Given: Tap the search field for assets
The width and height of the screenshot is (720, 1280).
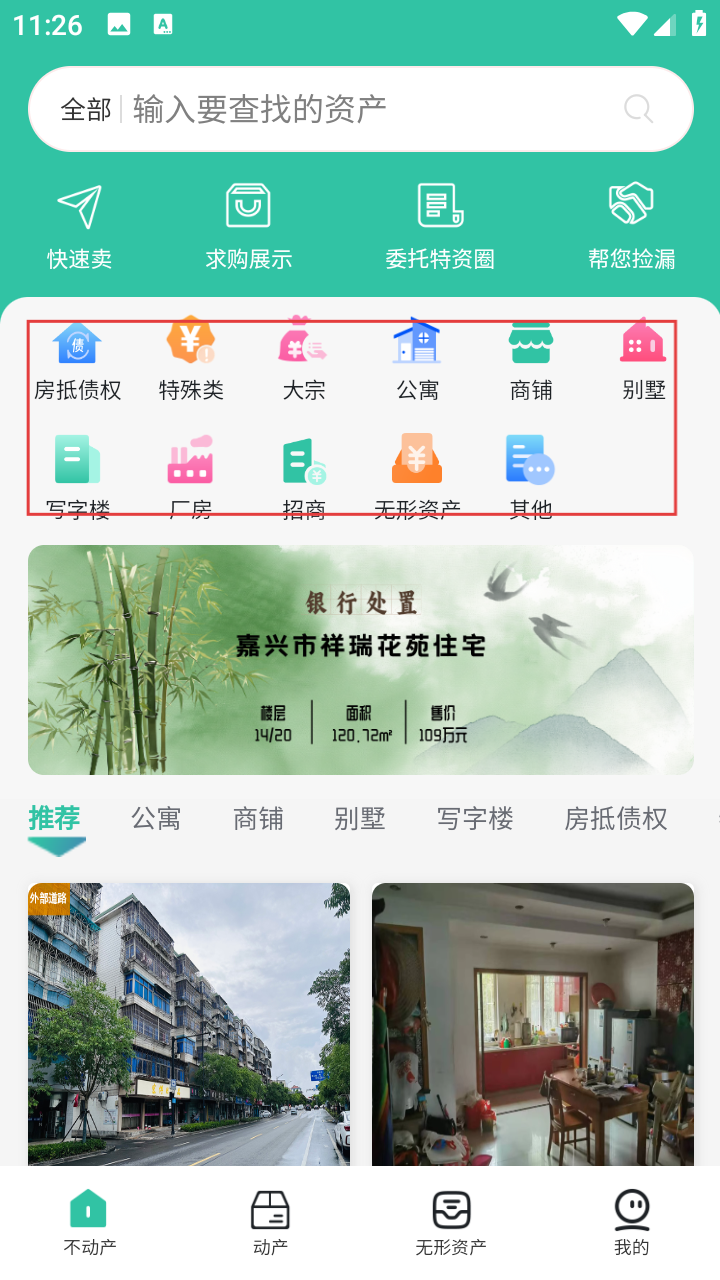Looking at the screenshot, I should 370,109.
